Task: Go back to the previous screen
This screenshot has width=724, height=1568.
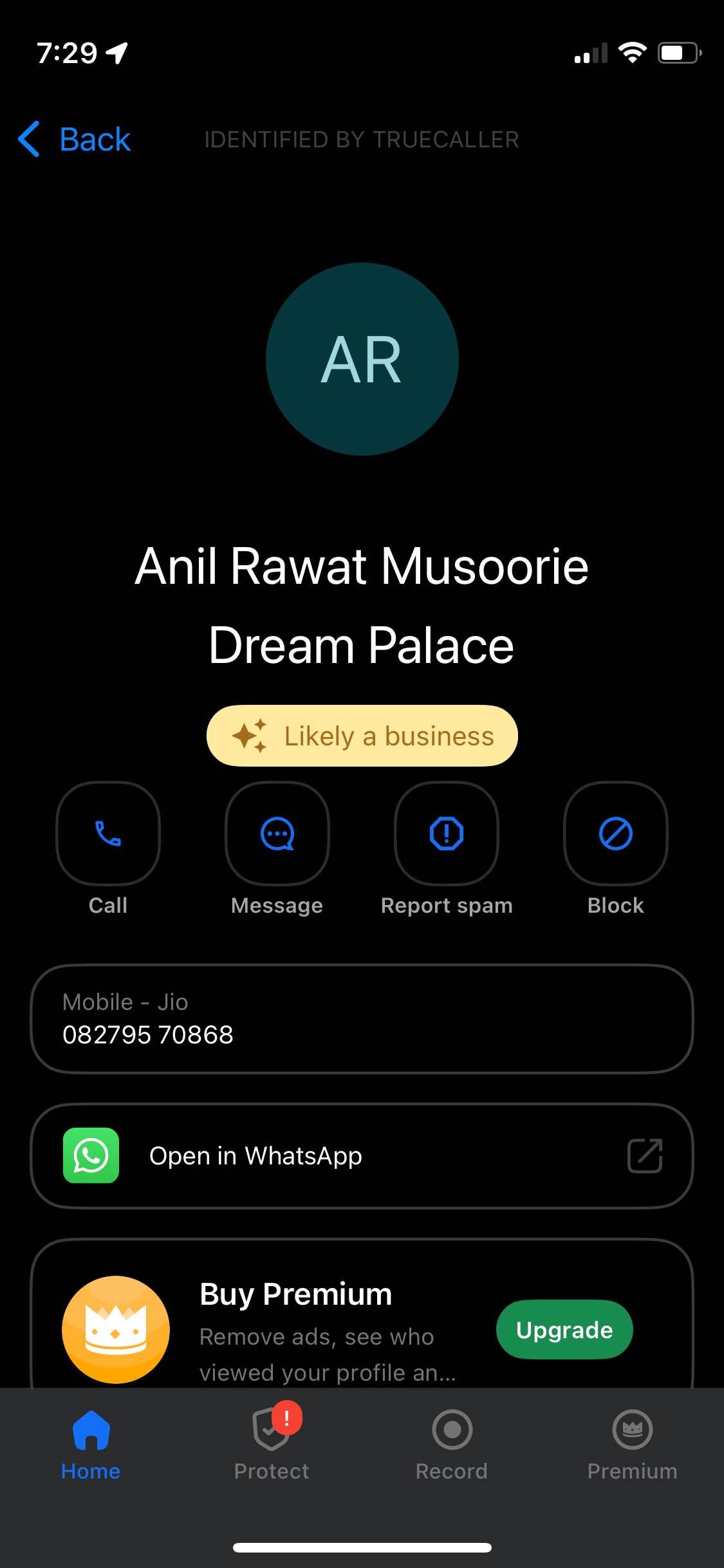Action: coord(75,139)
